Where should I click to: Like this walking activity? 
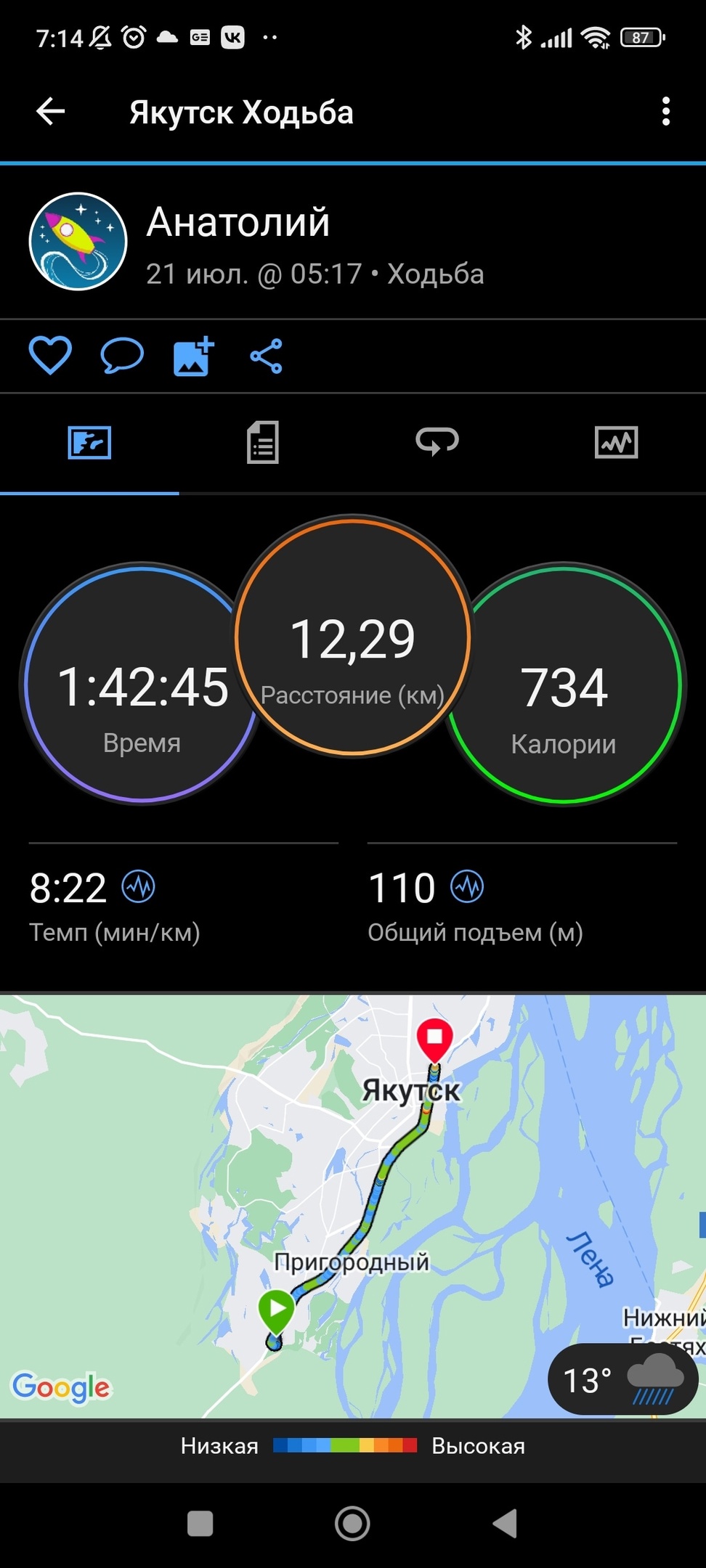[50, 356]
